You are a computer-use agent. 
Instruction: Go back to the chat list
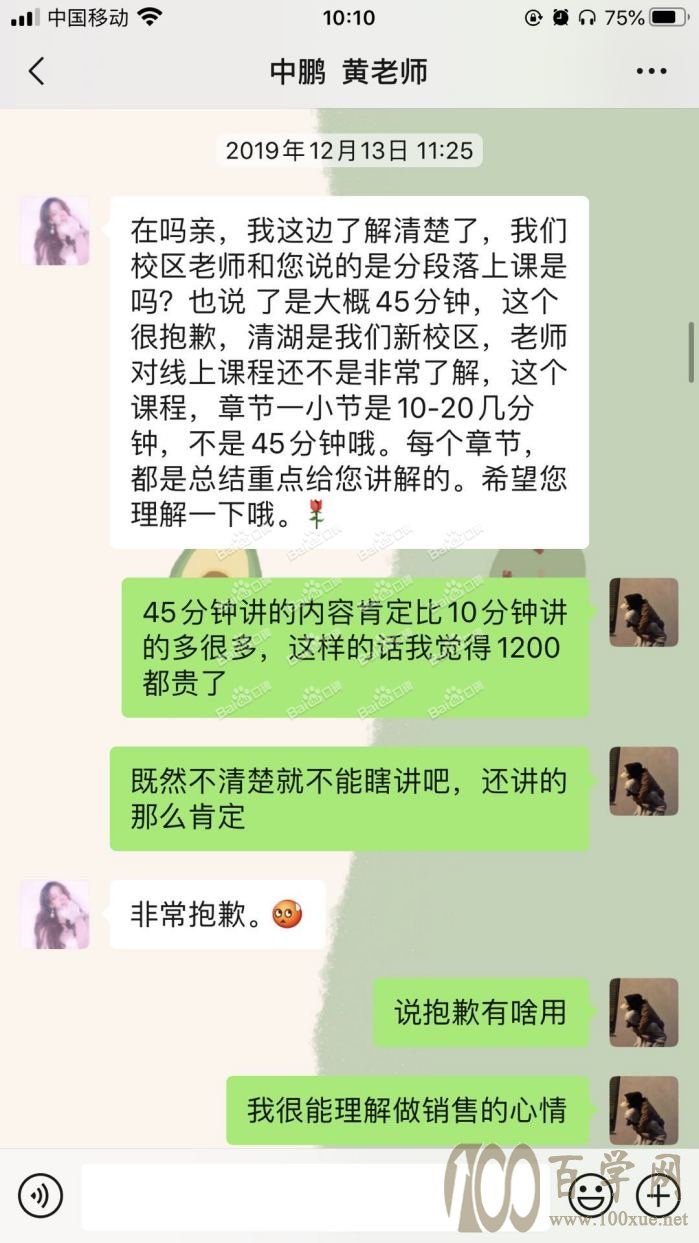click(x=37, y=72)
